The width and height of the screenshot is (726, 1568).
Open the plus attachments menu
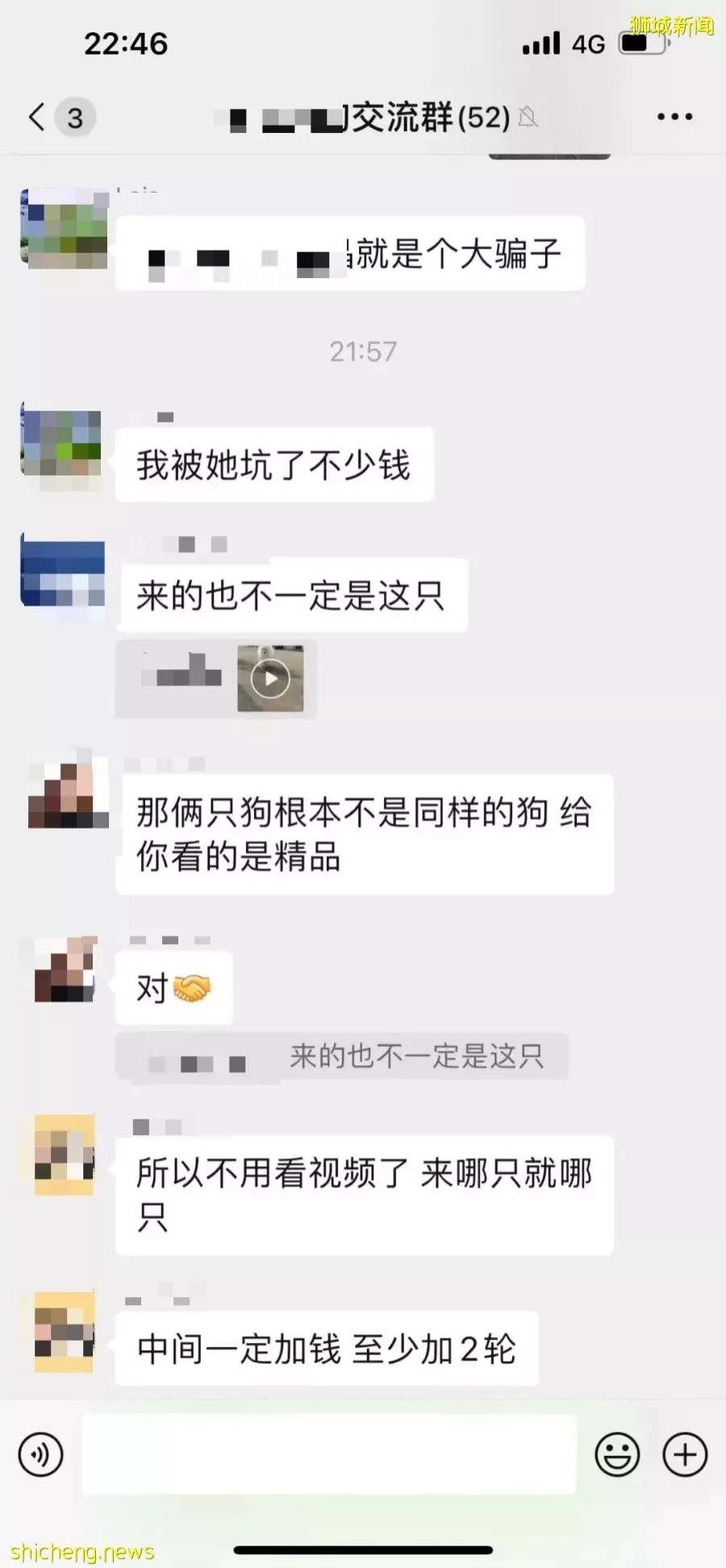tap(685, 1454)
